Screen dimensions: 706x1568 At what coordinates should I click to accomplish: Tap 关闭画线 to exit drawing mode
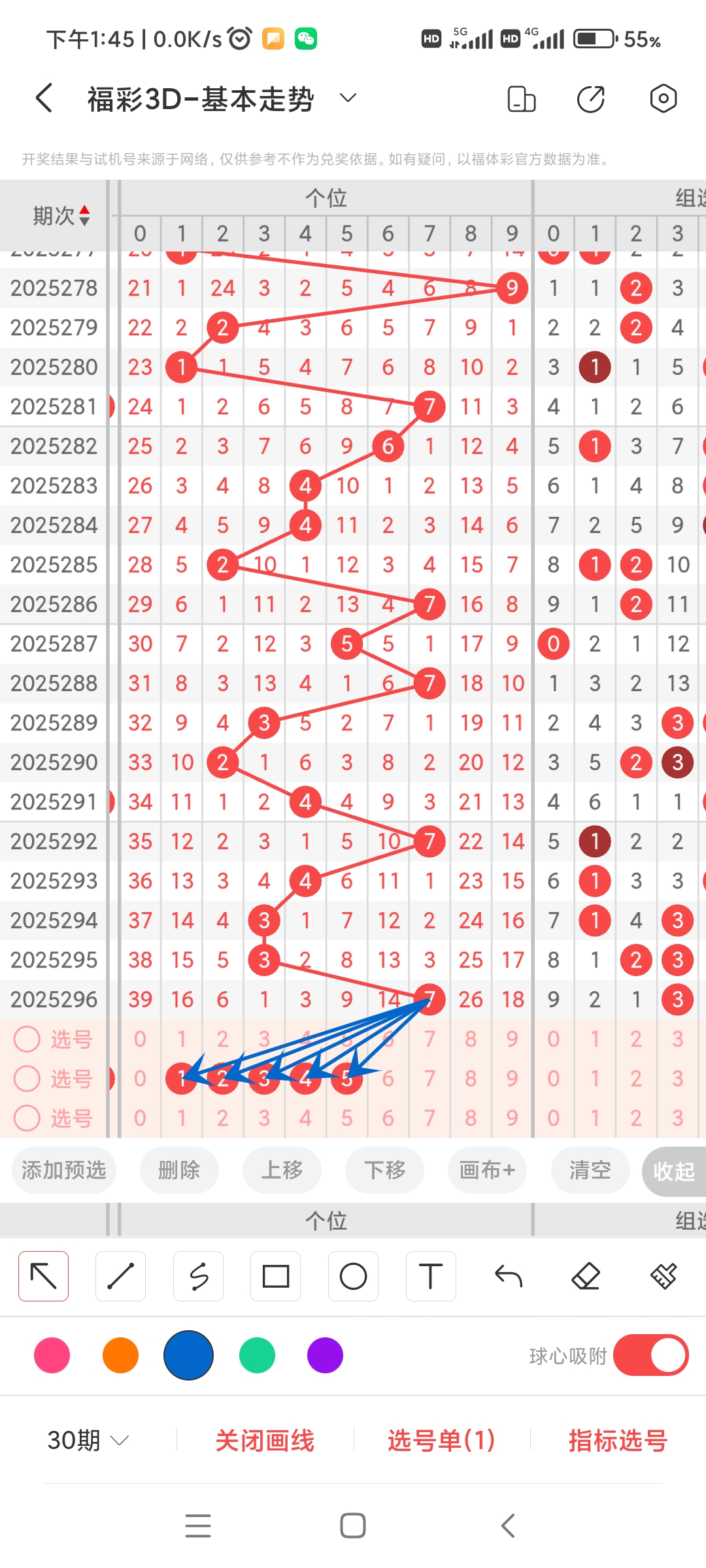click(265, 1441)
